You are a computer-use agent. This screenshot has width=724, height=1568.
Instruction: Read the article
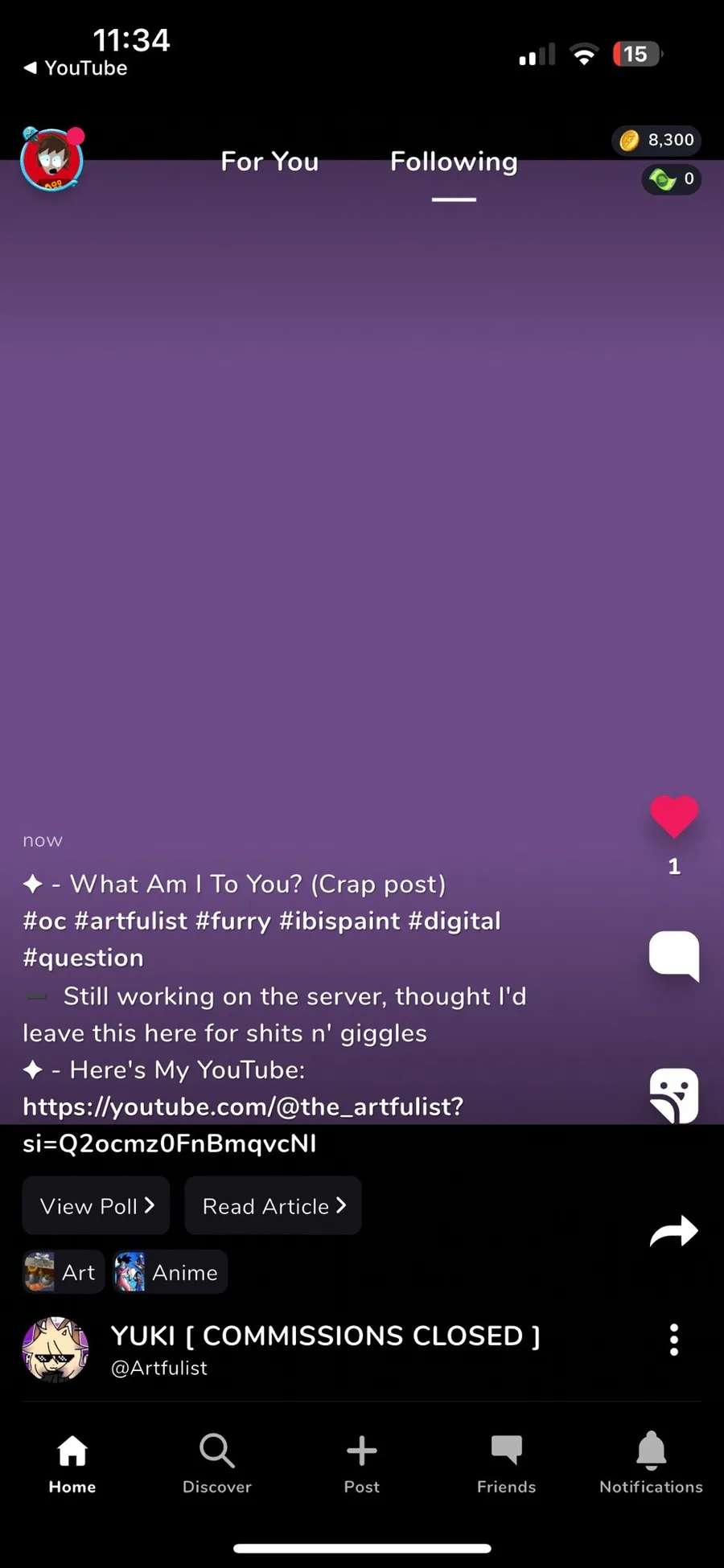pyautogui.click(x=273, y=1205)
